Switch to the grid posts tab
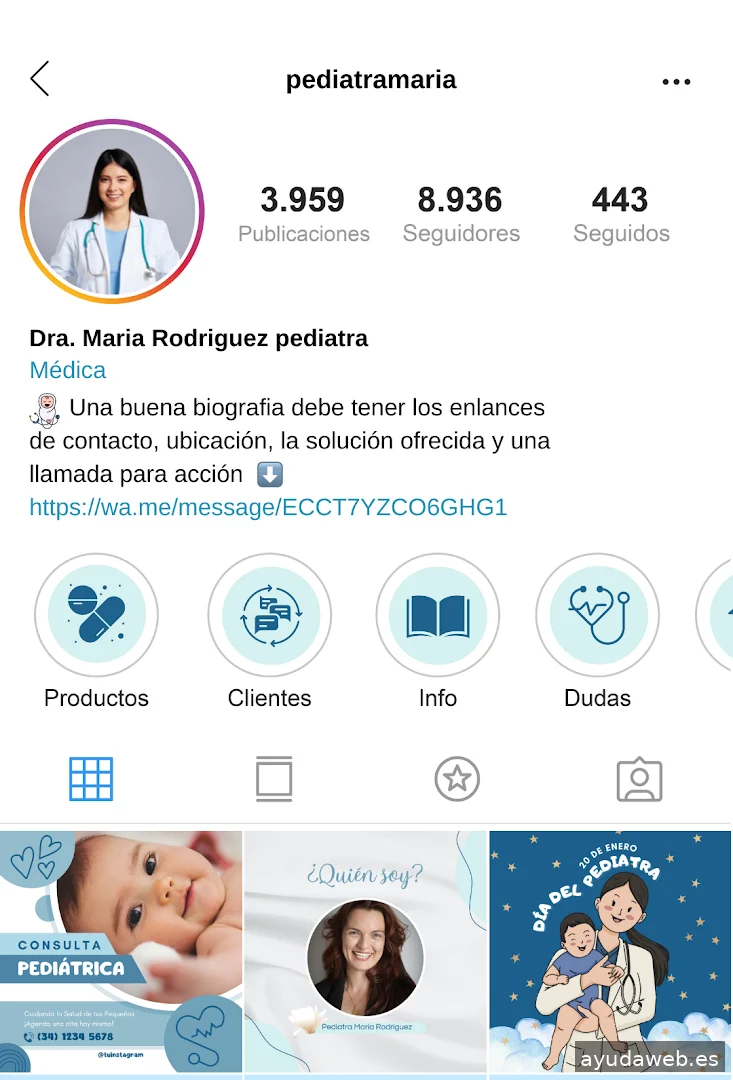The height and width of the screenshot is (1080, 733). click(x=91, y=779)
